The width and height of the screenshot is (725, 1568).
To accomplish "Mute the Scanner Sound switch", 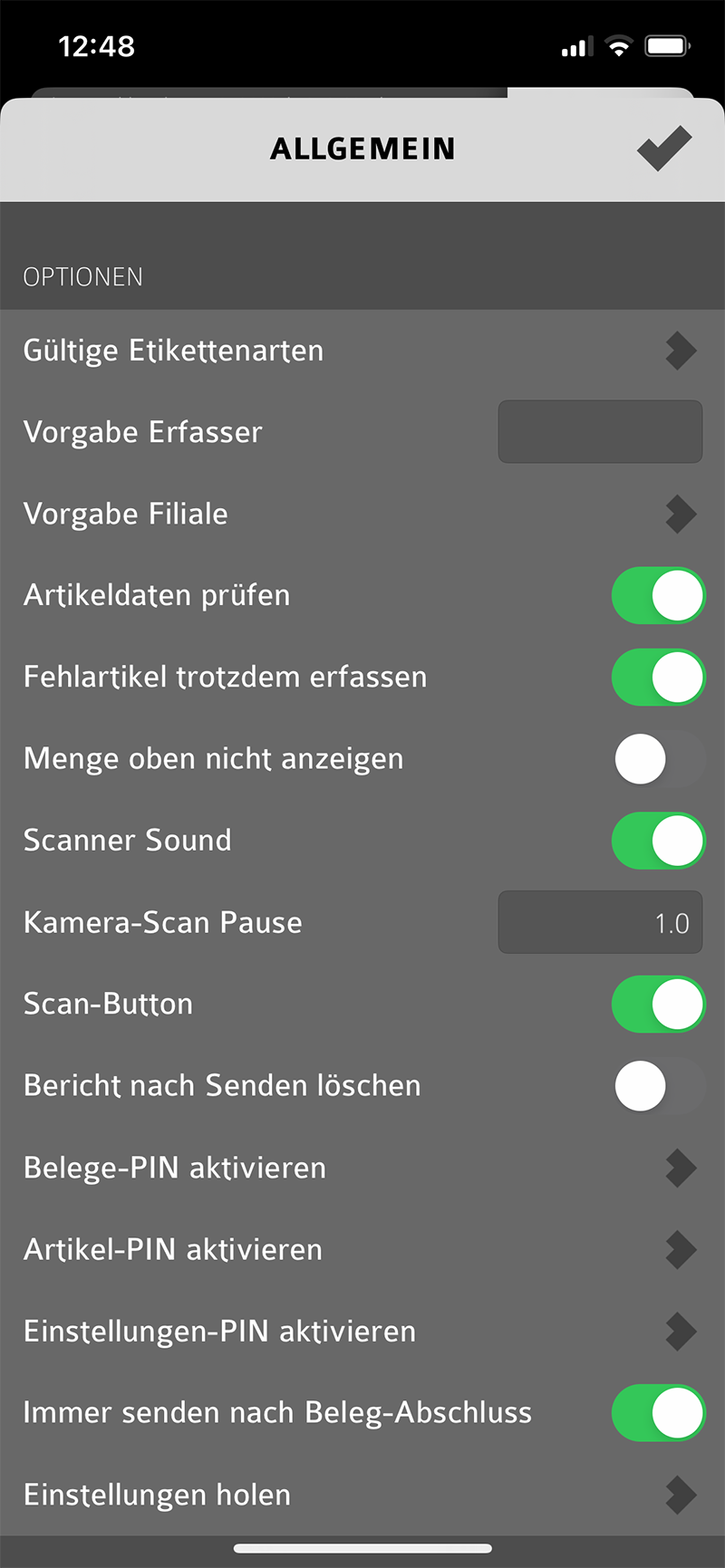I will (658, 841).
